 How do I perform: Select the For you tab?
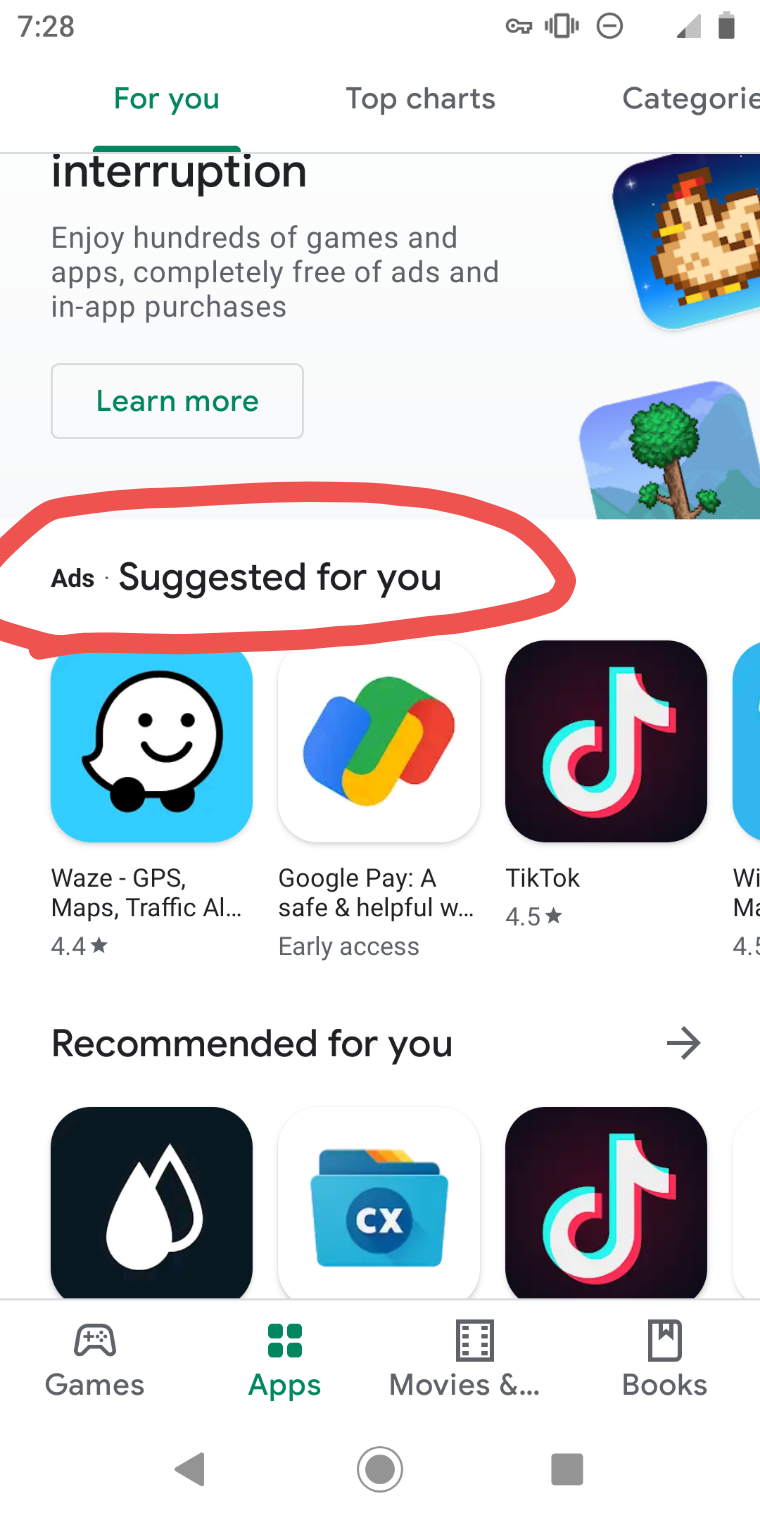(166, 99)
